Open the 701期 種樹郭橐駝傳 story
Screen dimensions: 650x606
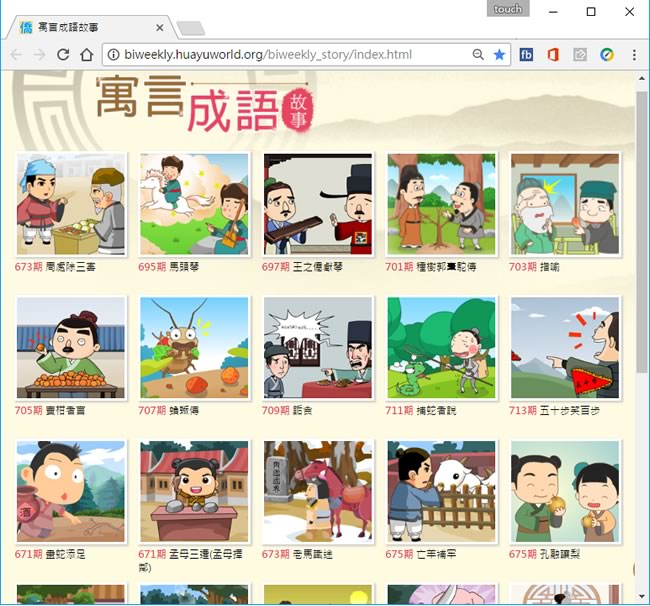[x=441, y=205]
